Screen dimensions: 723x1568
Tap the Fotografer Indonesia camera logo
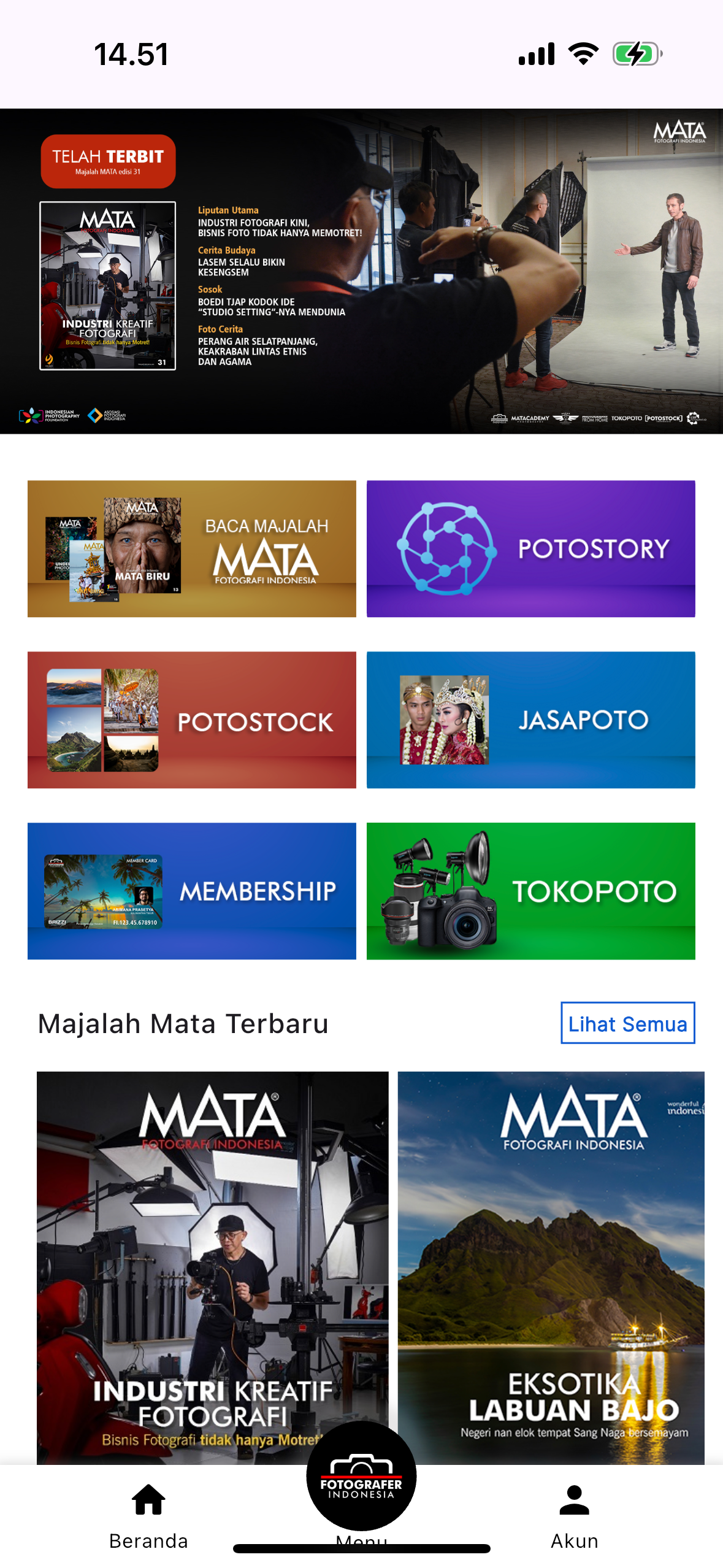click(361, 1477)
